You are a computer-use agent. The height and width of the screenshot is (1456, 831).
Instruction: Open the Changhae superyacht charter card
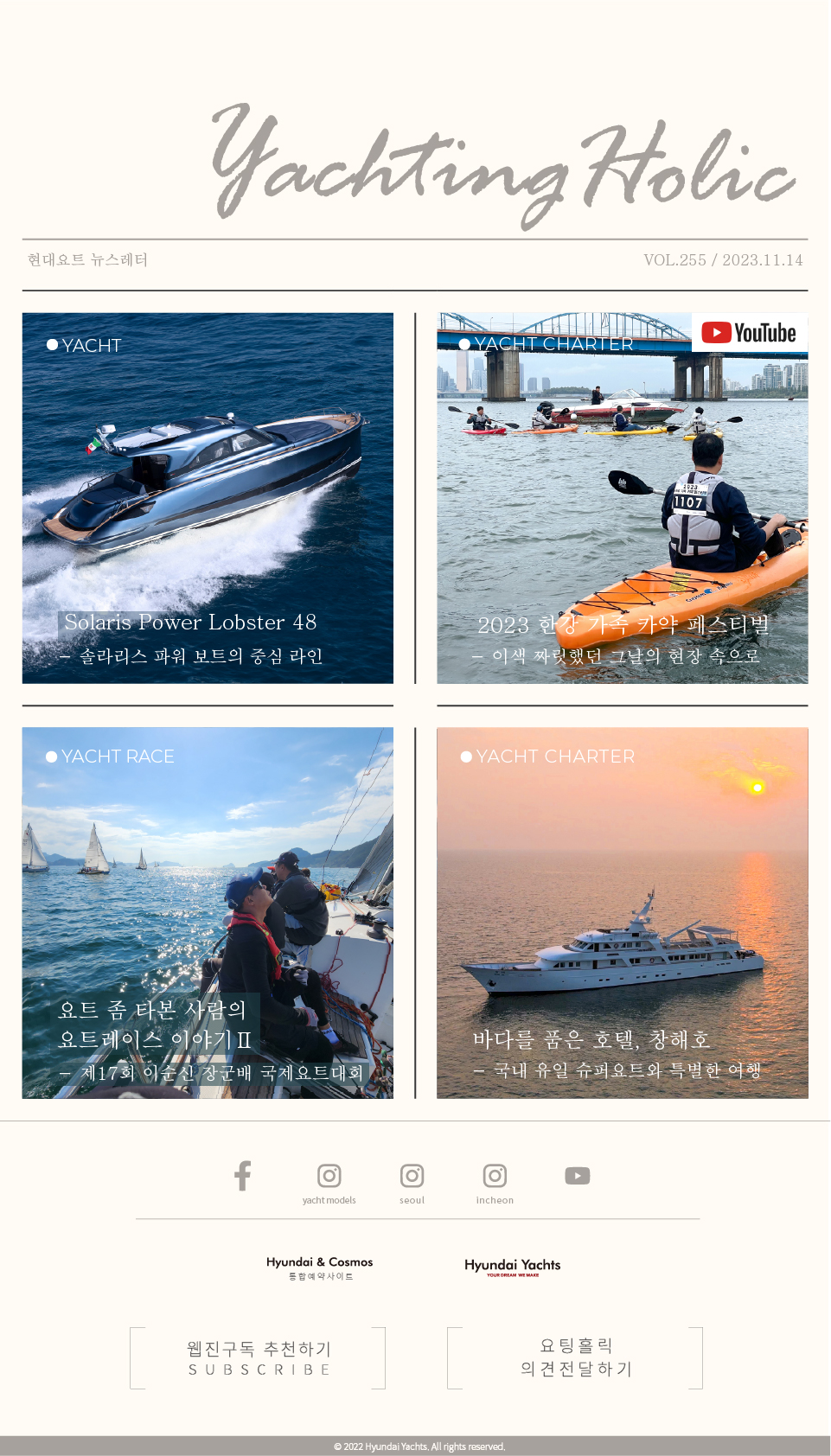tap(622, 913)
